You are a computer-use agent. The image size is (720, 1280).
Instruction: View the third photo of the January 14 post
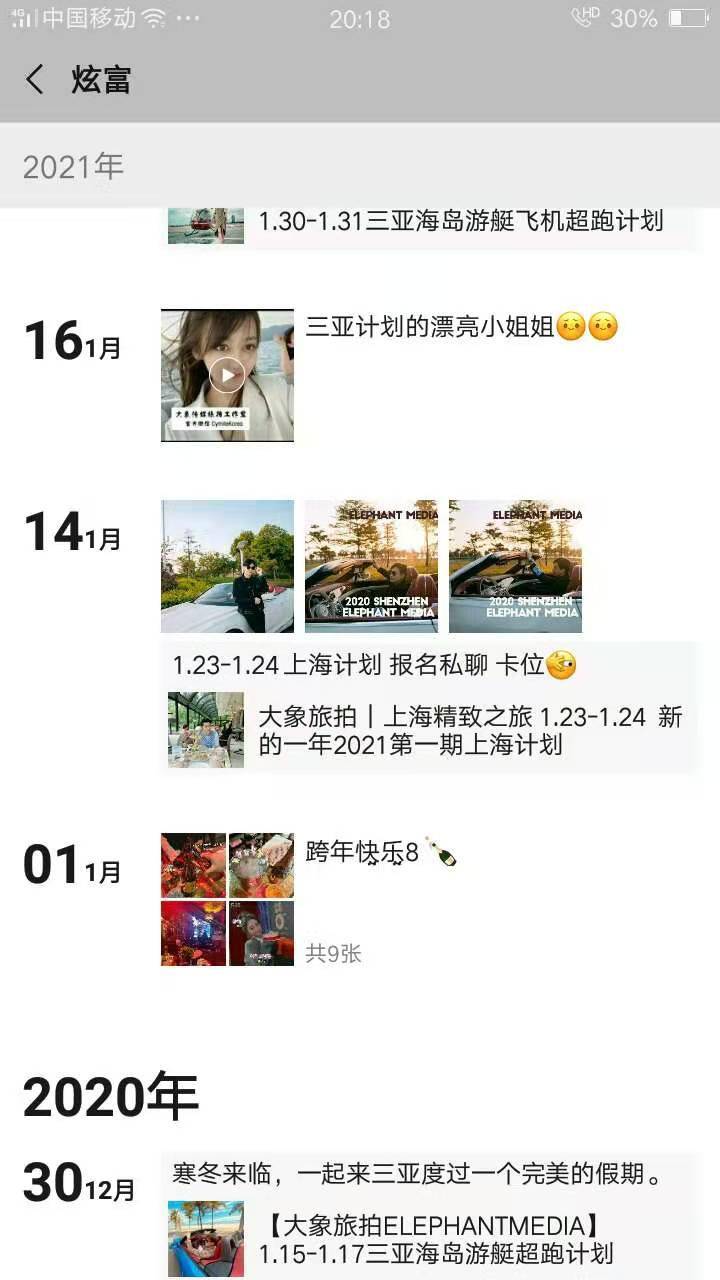click(x=515, y=566)
